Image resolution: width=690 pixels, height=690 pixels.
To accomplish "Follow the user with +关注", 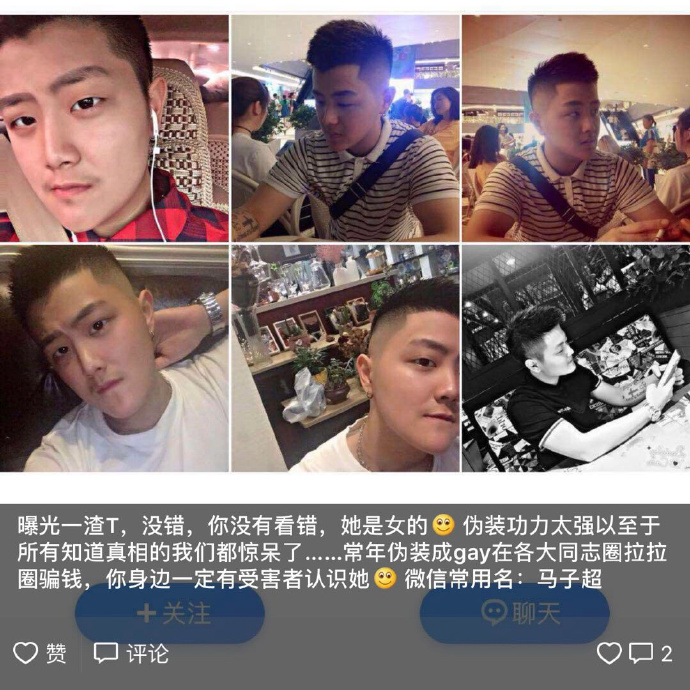I will (170, 613).
